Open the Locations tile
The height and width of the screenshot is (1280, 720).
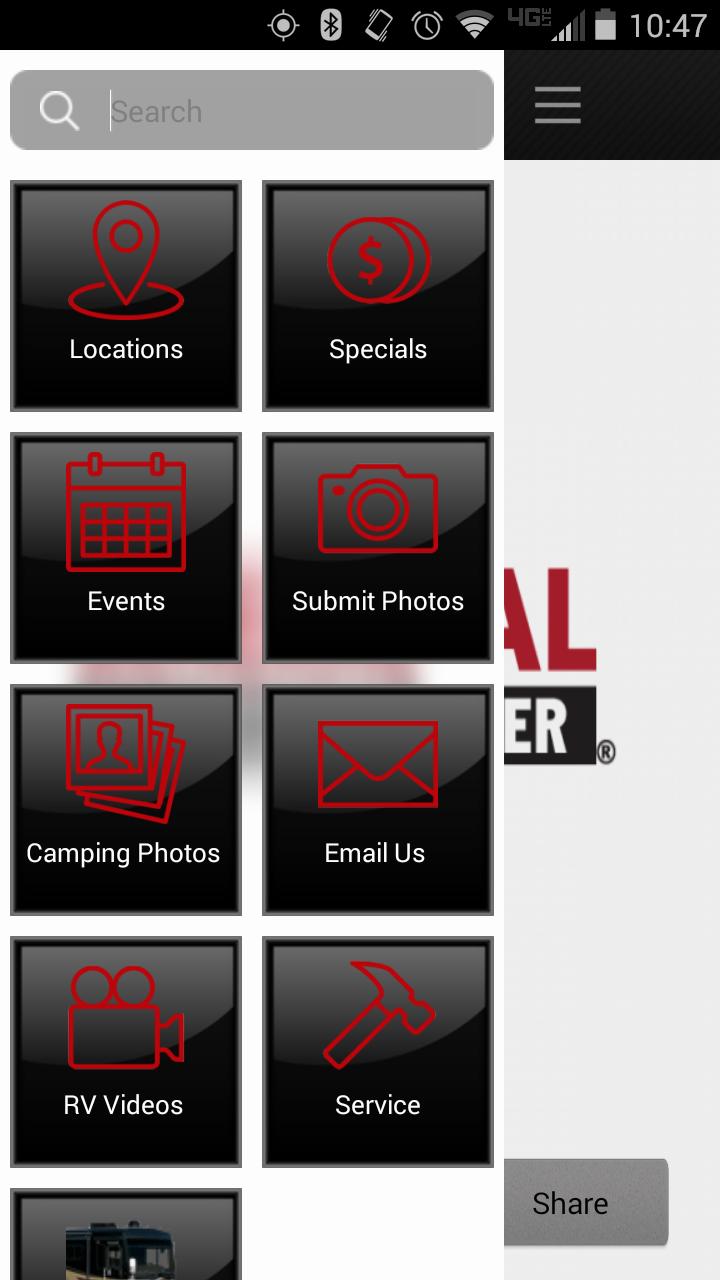(x=126, y=296)
